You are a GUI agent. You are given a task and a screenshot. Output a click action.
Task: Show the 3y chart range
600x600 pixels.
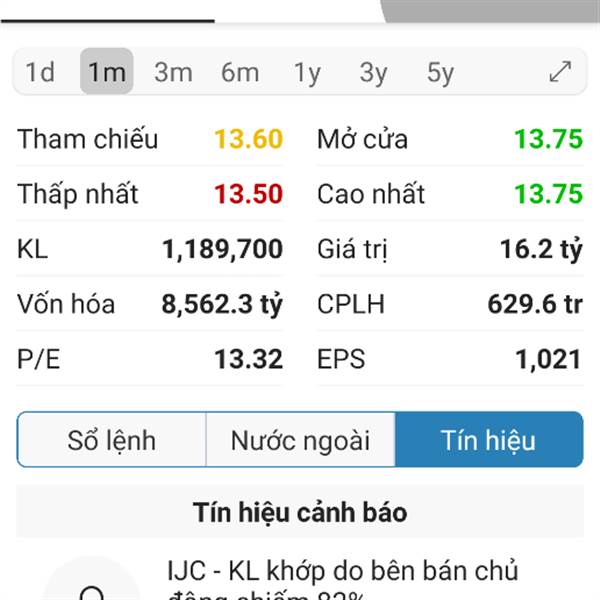373,72
